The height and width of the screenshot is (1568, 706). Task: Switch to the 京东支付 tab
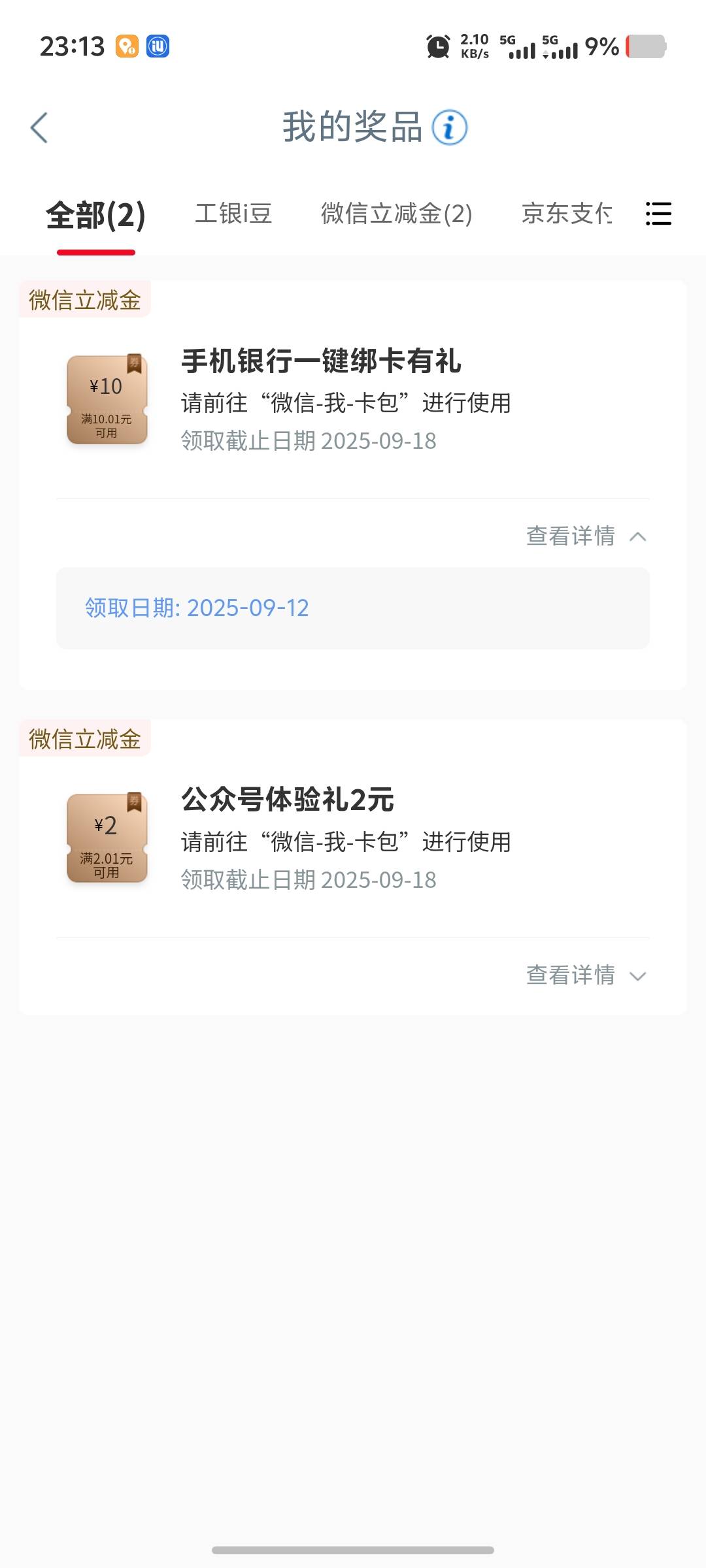pos(567,214)
